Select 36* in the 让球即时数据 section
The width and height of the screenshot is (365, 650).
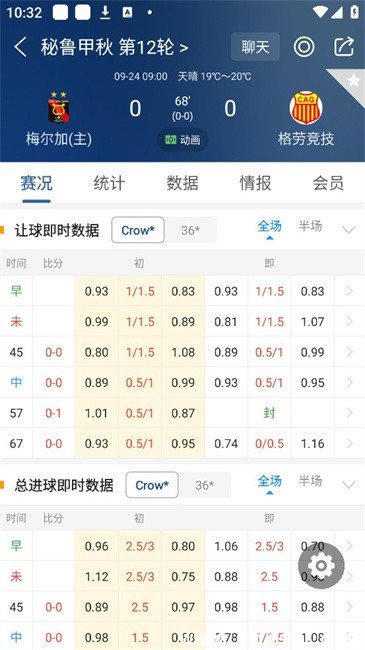click(x=190, y=230)
